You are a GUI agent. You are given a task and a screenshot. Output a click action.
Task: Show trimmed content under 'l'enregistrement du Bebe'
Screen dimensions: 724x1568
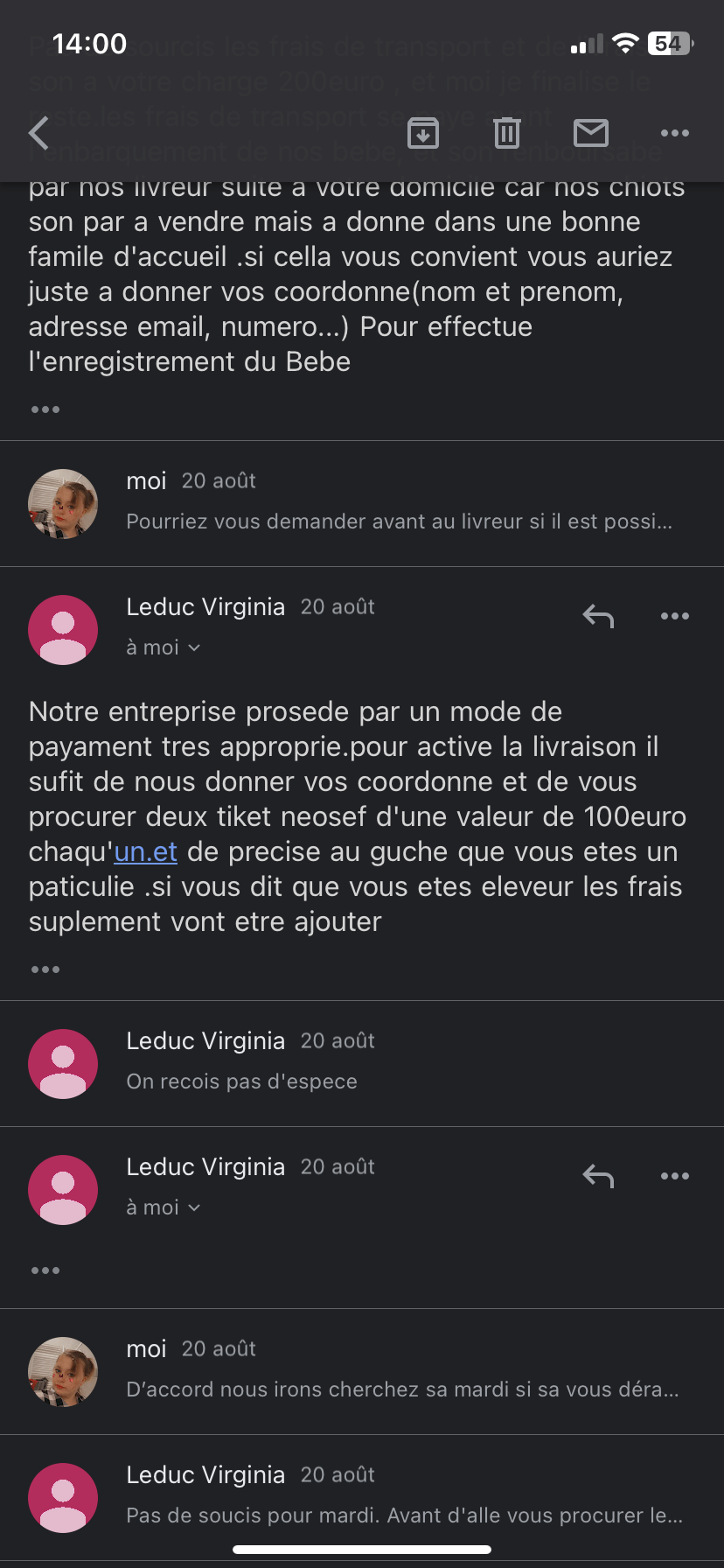(x=45, y=409)
